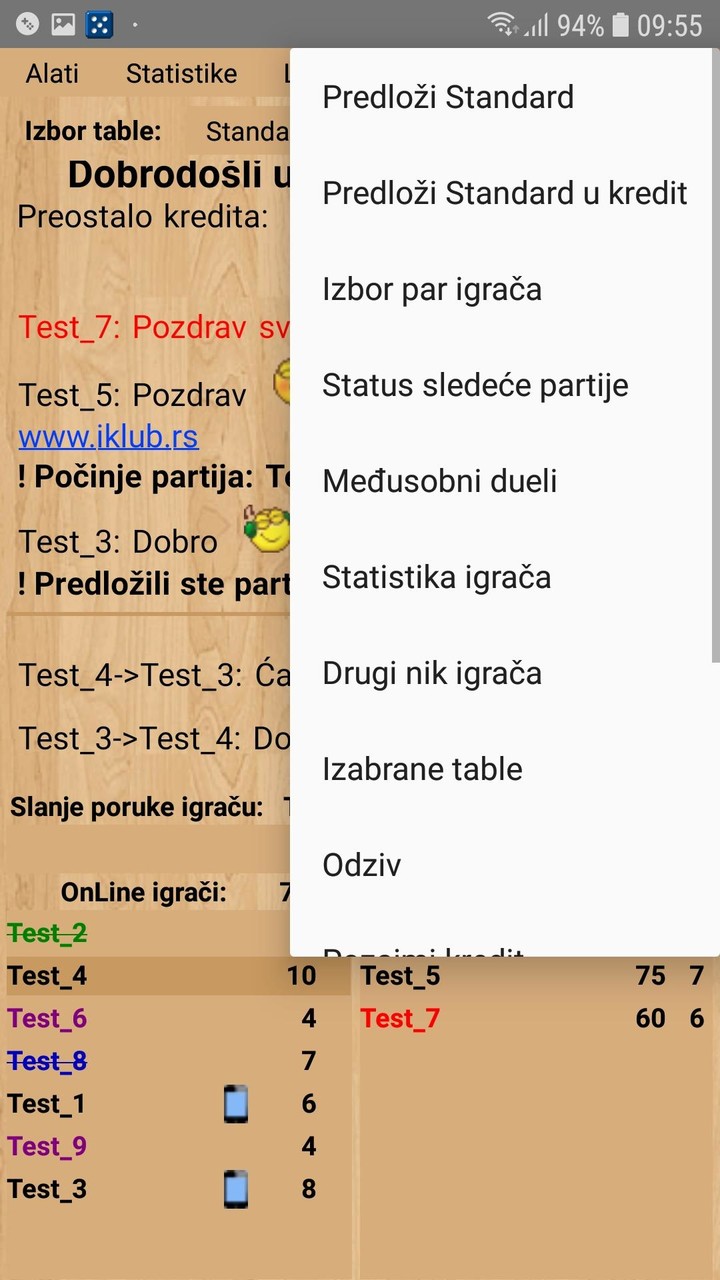
Task: Select "Predloži Standard" from the menu
Action: 447,97
